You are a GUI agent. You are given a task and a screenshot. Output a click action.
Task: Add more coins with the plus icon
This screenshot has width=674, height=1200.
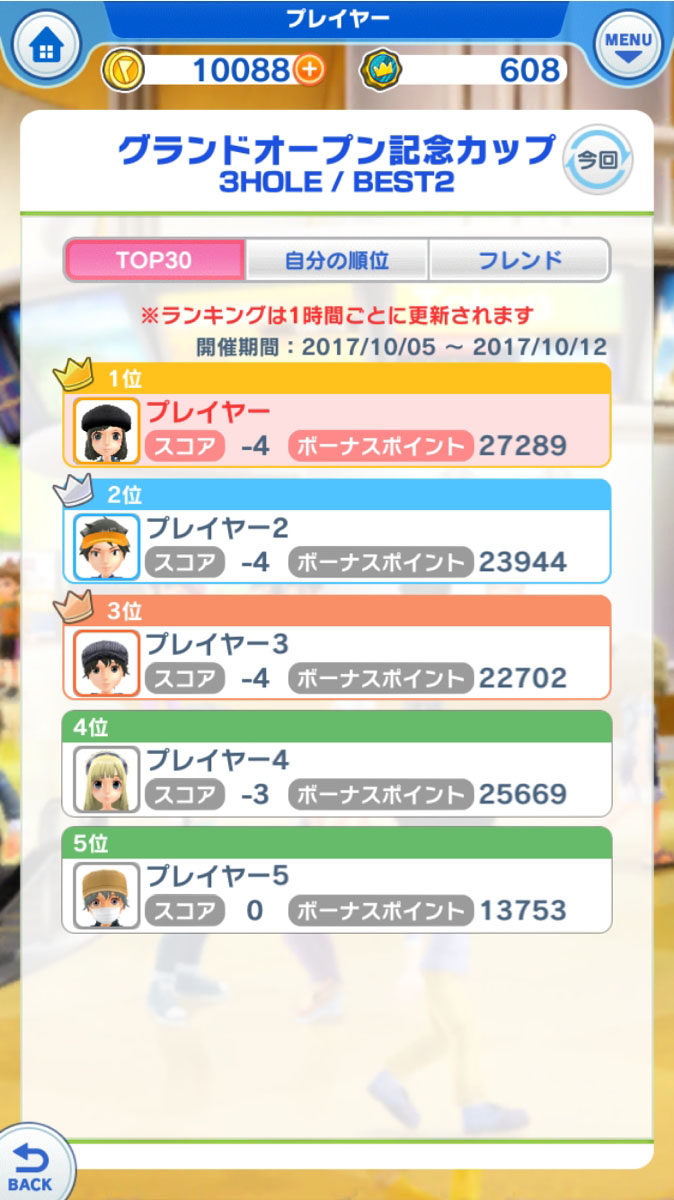tap(310, 70)
